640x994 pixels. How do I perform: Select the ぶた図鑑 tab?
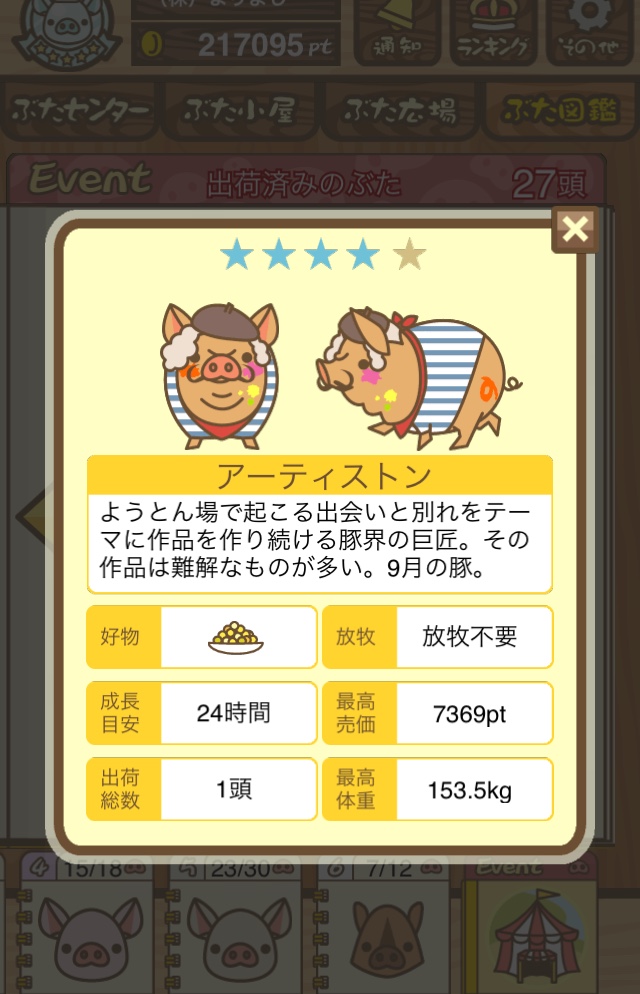click(x=558, y=112)
